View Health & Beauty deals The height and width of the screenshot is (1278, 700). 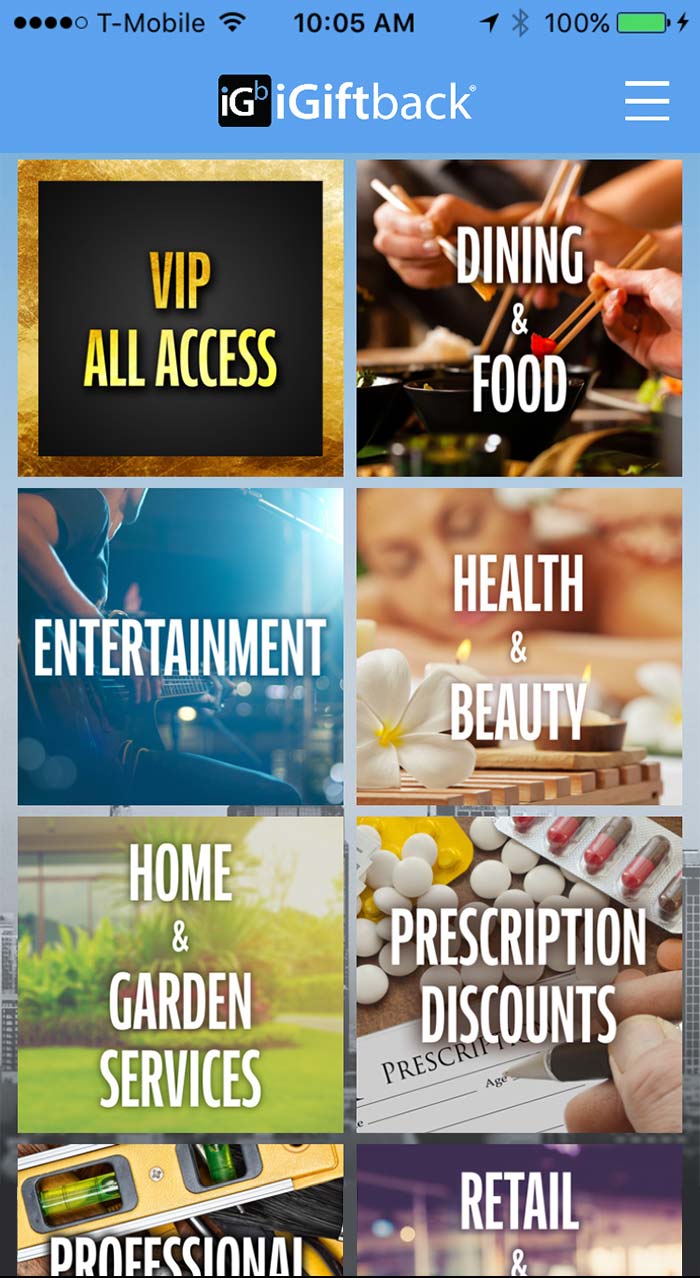519,646
